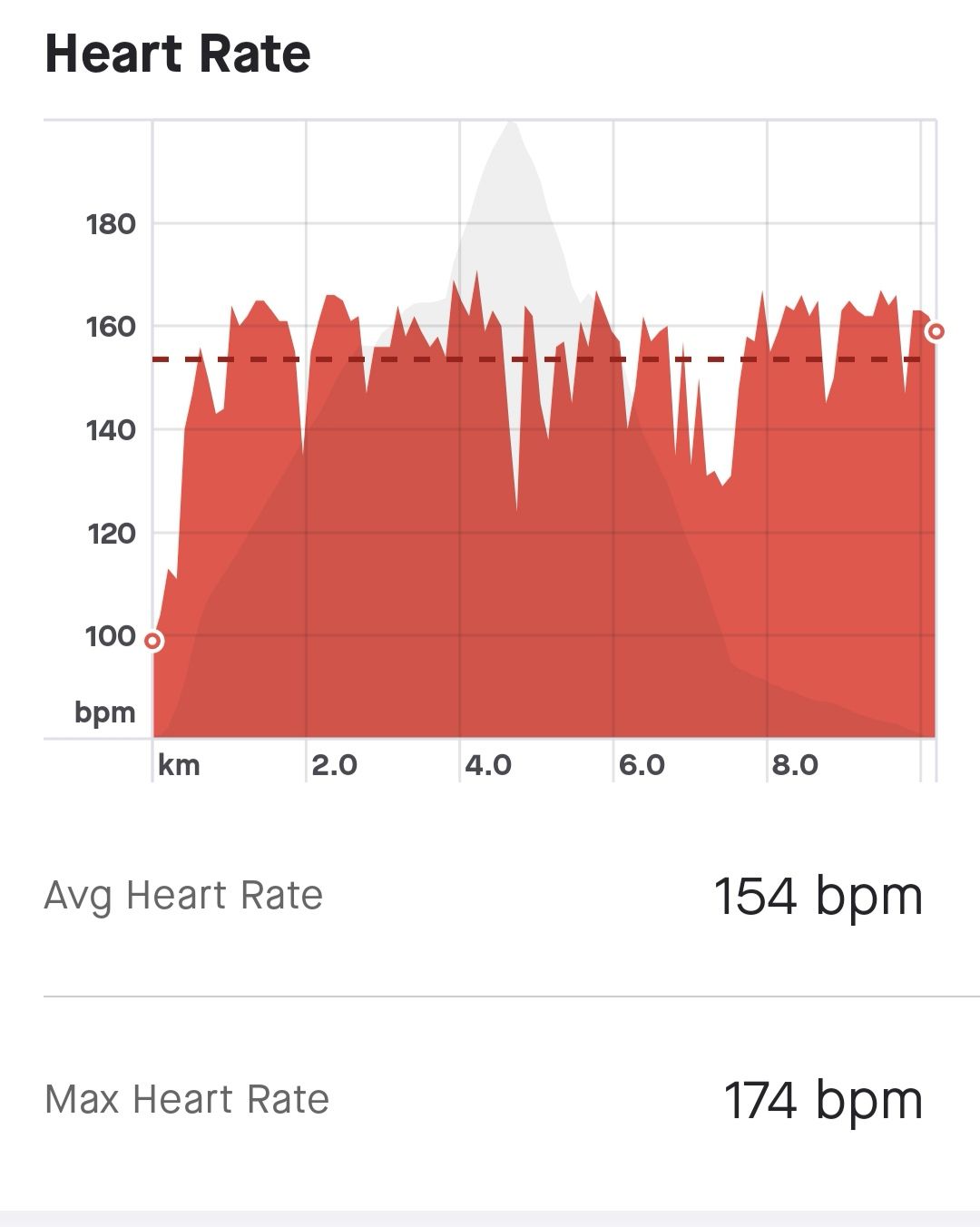Tap the heart rate chart to inspect values
Viewport: 980px width, 1227px height.
(543, 508)
